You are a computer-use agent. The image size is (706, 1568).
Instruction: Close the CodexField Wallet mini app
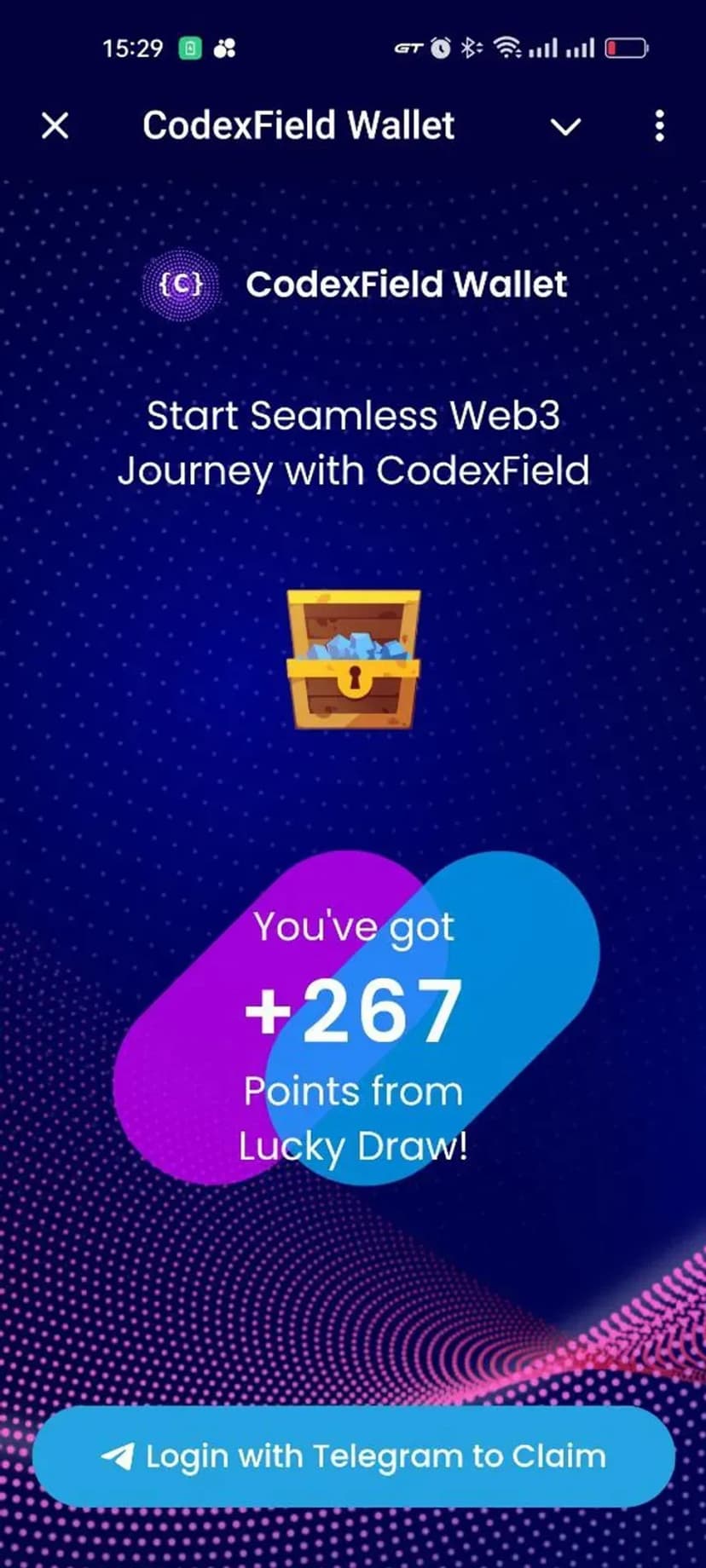pyautogui.click(x=55, y=126)
